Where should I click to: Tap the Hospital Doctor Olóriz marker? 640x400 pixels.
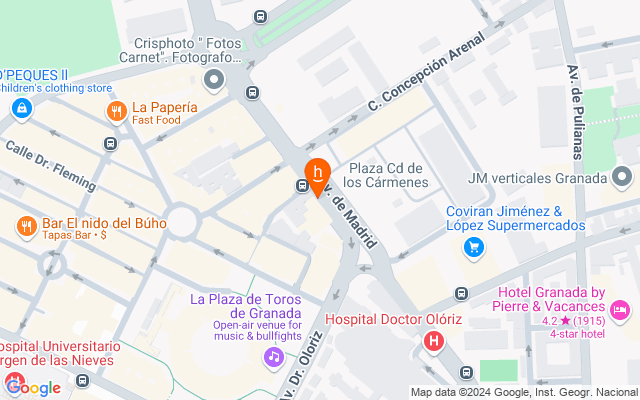pos(434,342)
